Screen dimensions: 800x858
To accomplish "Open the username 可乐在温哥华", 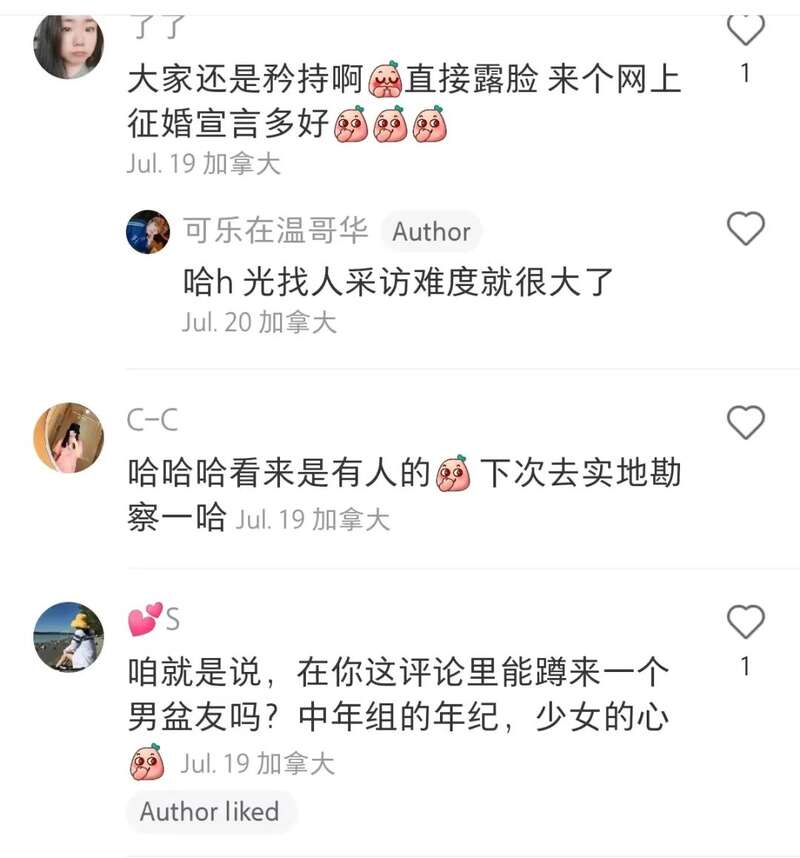I will 275,231.
